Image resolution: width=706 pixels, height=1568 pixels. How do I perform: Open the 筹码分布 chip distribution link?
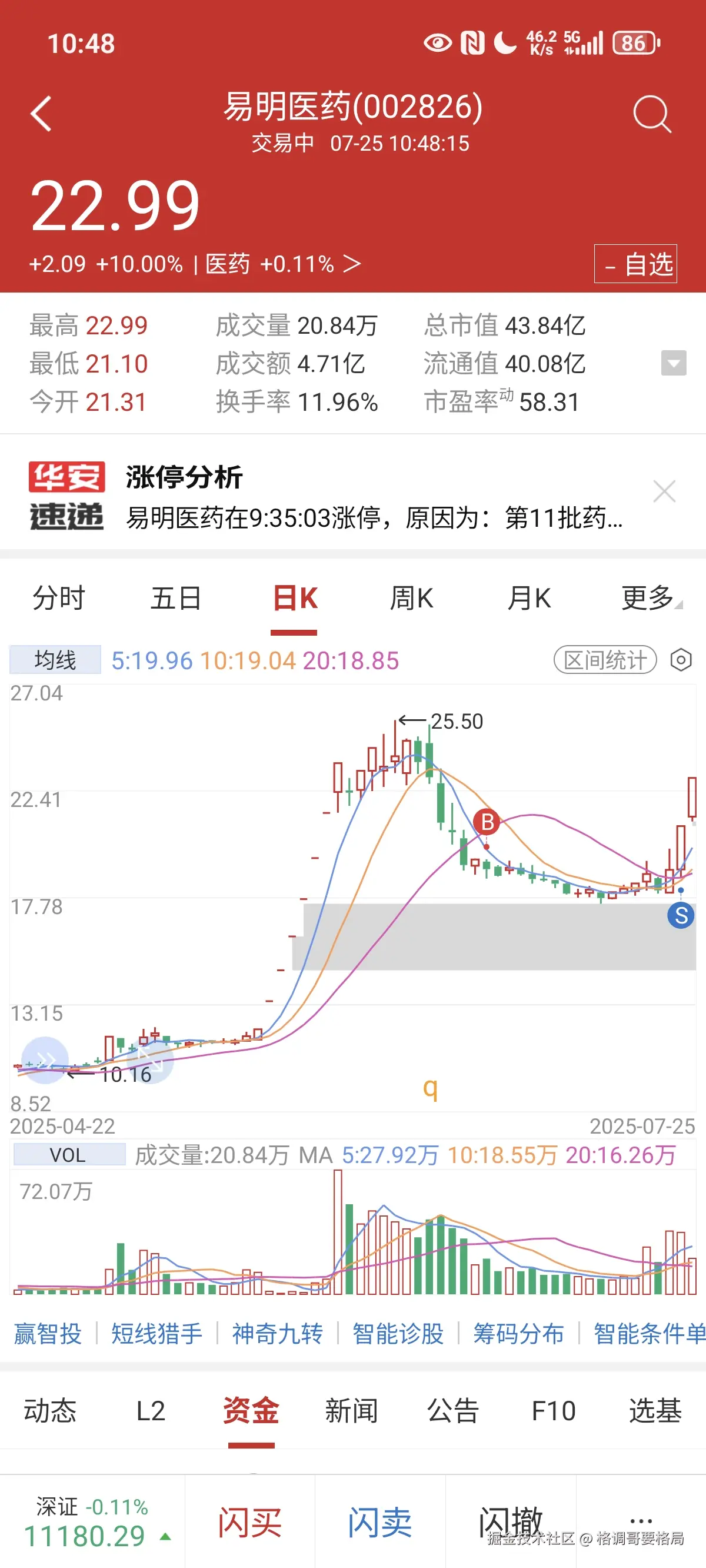tap(519, 1333)
